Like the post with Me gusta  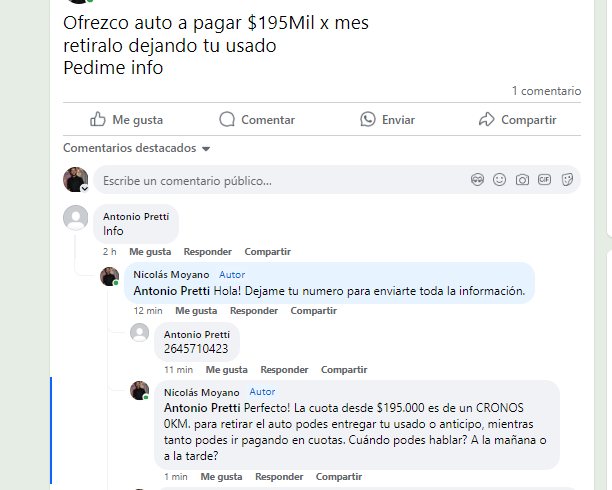coord(127,119)
